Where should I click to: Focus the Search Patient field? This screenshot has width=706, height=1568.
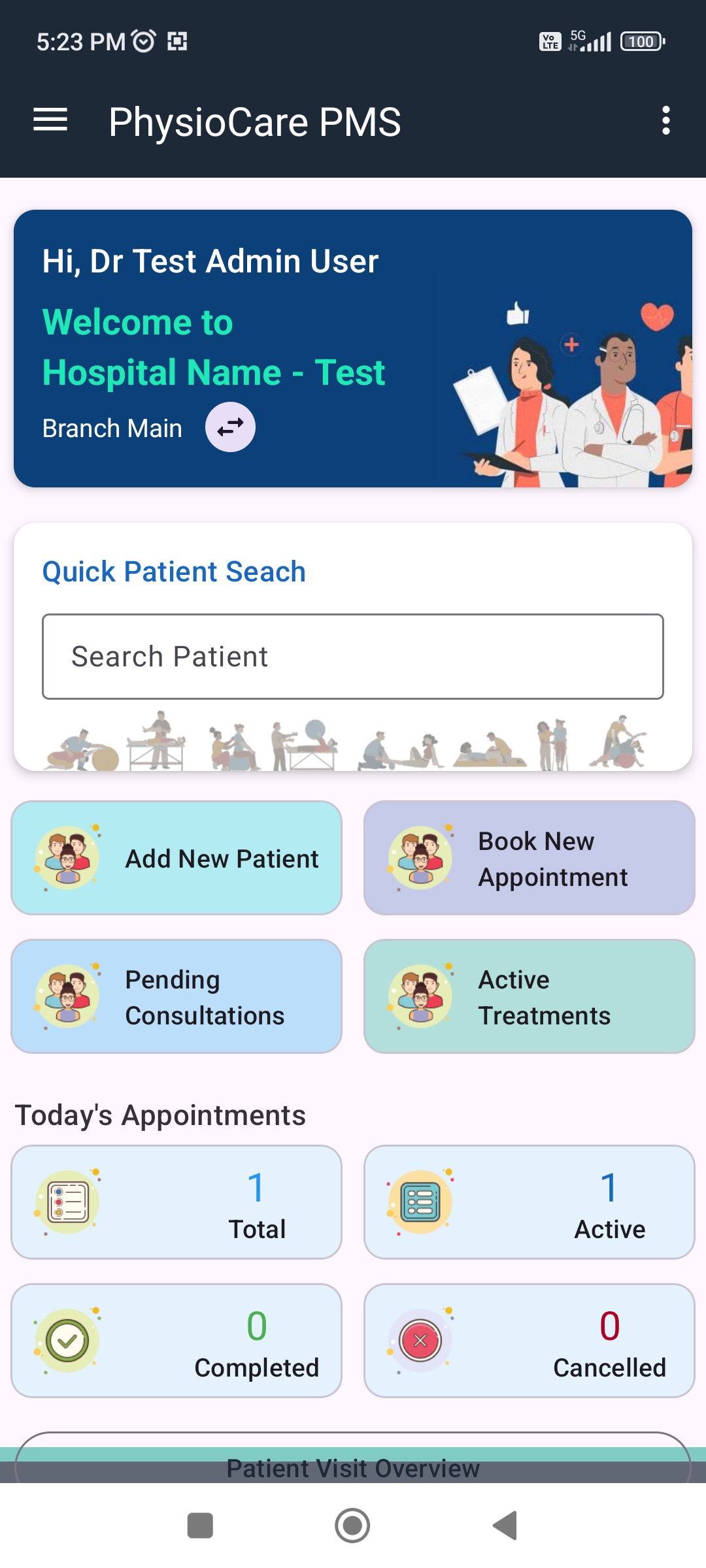[x=353, y=657]
